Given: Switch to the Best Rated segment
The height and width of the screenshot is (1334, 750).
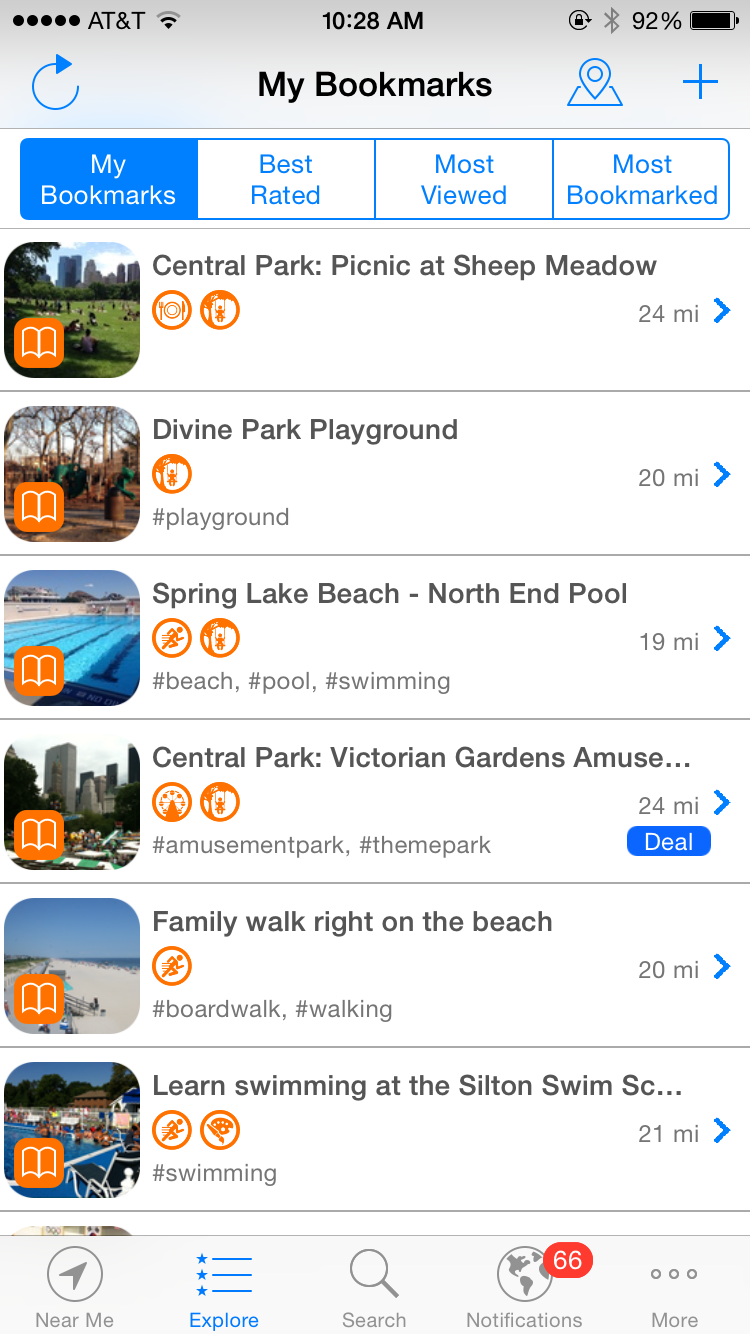Looking at the screenshot, I should (x=286, y=180).
